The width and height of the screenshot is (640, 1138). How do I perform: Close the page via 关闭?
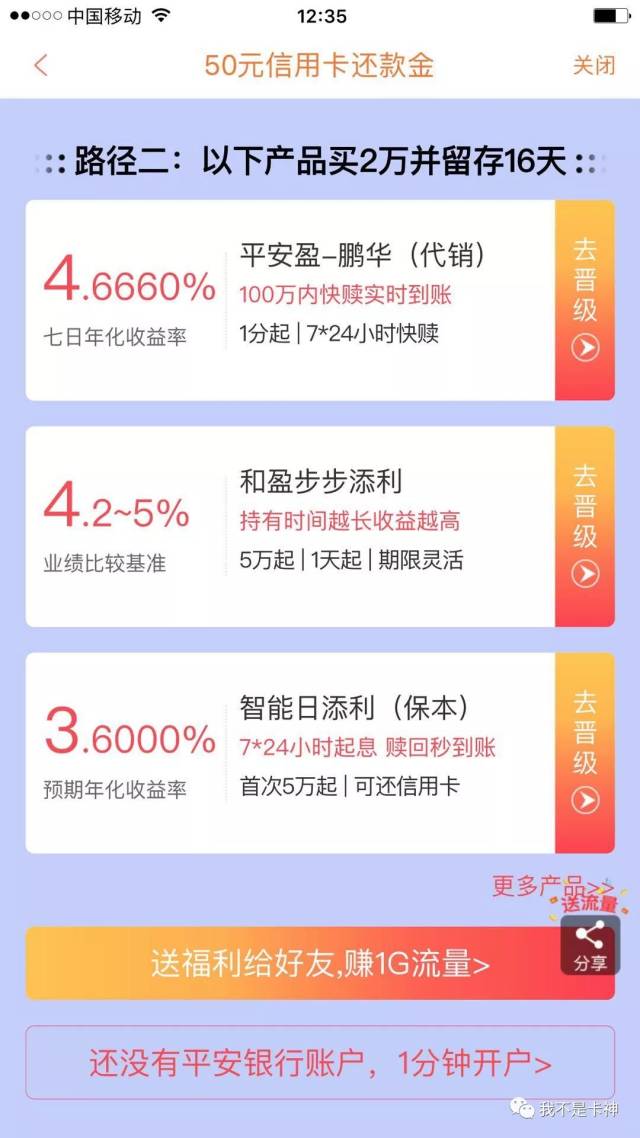593,66
